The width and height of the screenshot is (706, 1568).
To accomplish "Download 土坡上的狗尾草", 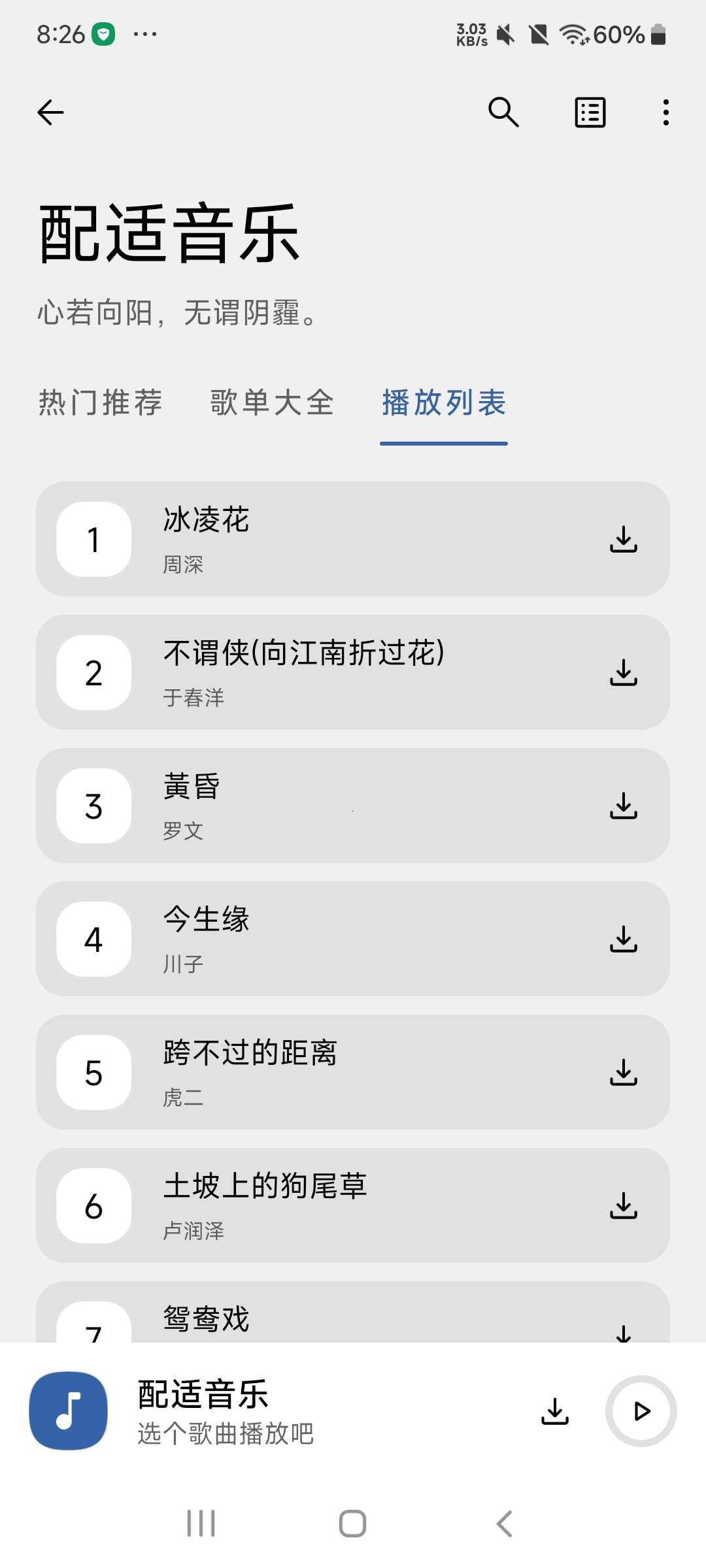I will 624,1205.
